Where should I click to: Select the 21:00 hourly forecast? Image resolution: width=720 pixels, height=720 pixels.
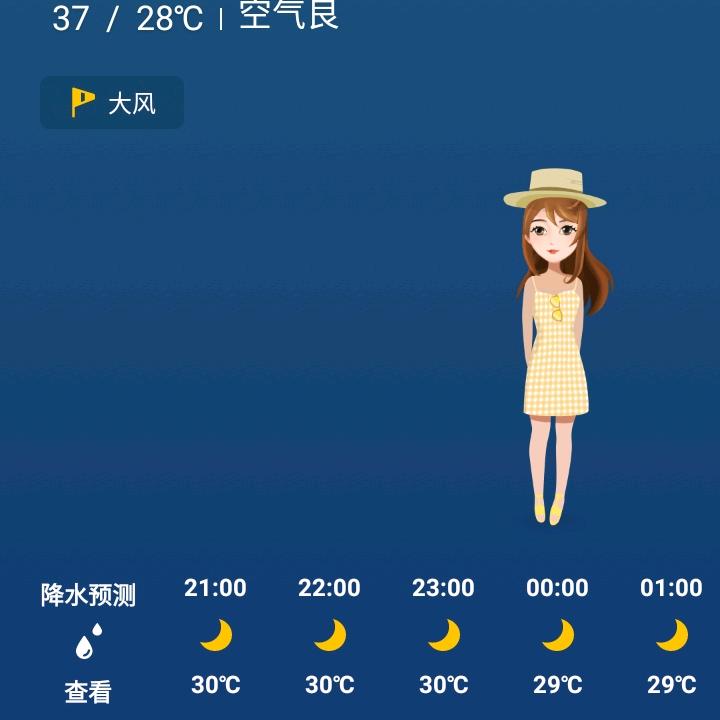(x=215, y=635)
